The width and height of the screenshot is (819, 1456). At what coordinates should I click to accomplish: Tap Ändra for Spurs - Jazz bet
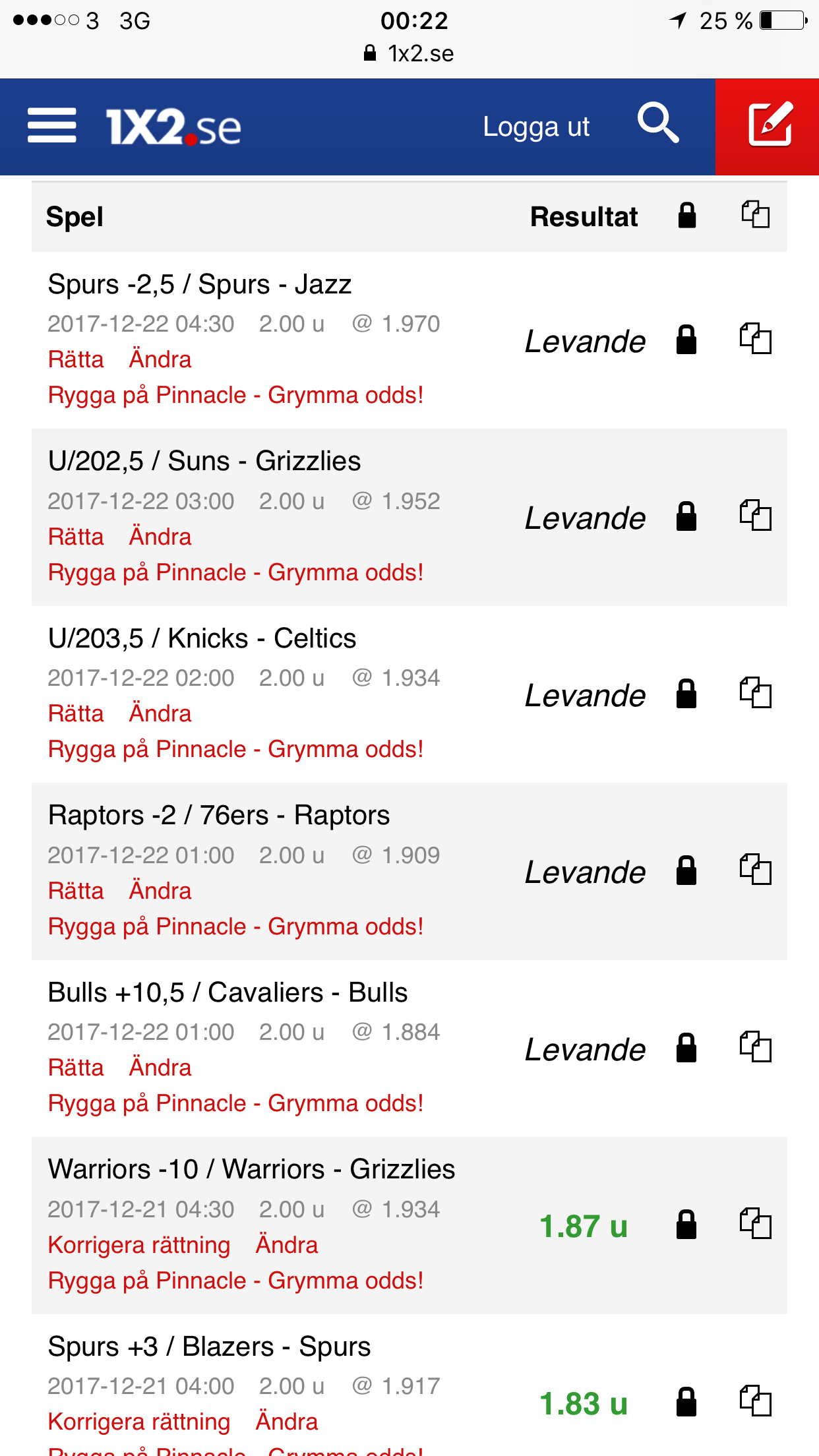[x=160, y=359]
